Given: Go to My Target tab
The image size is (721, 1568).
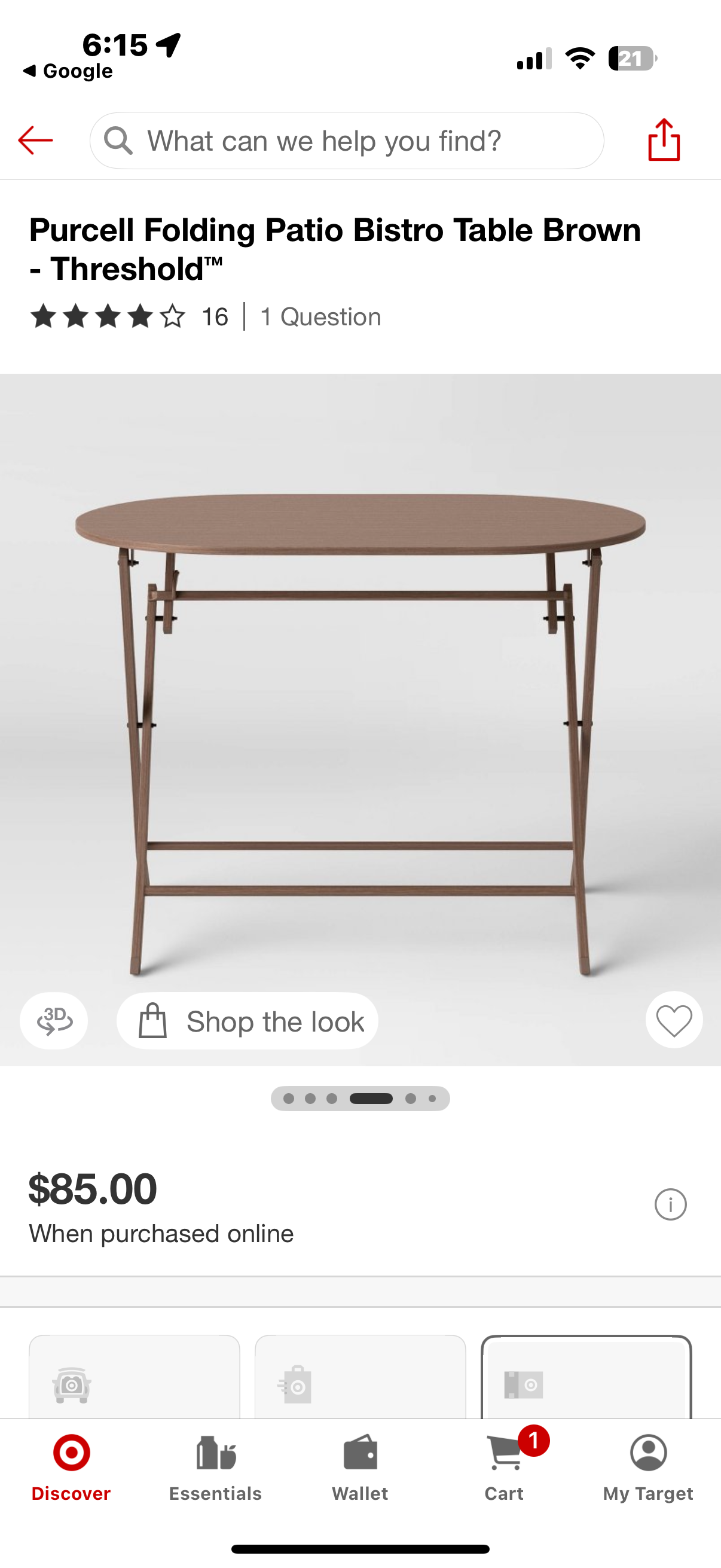Looking at the screenshot, I should tap(648, 1467).
